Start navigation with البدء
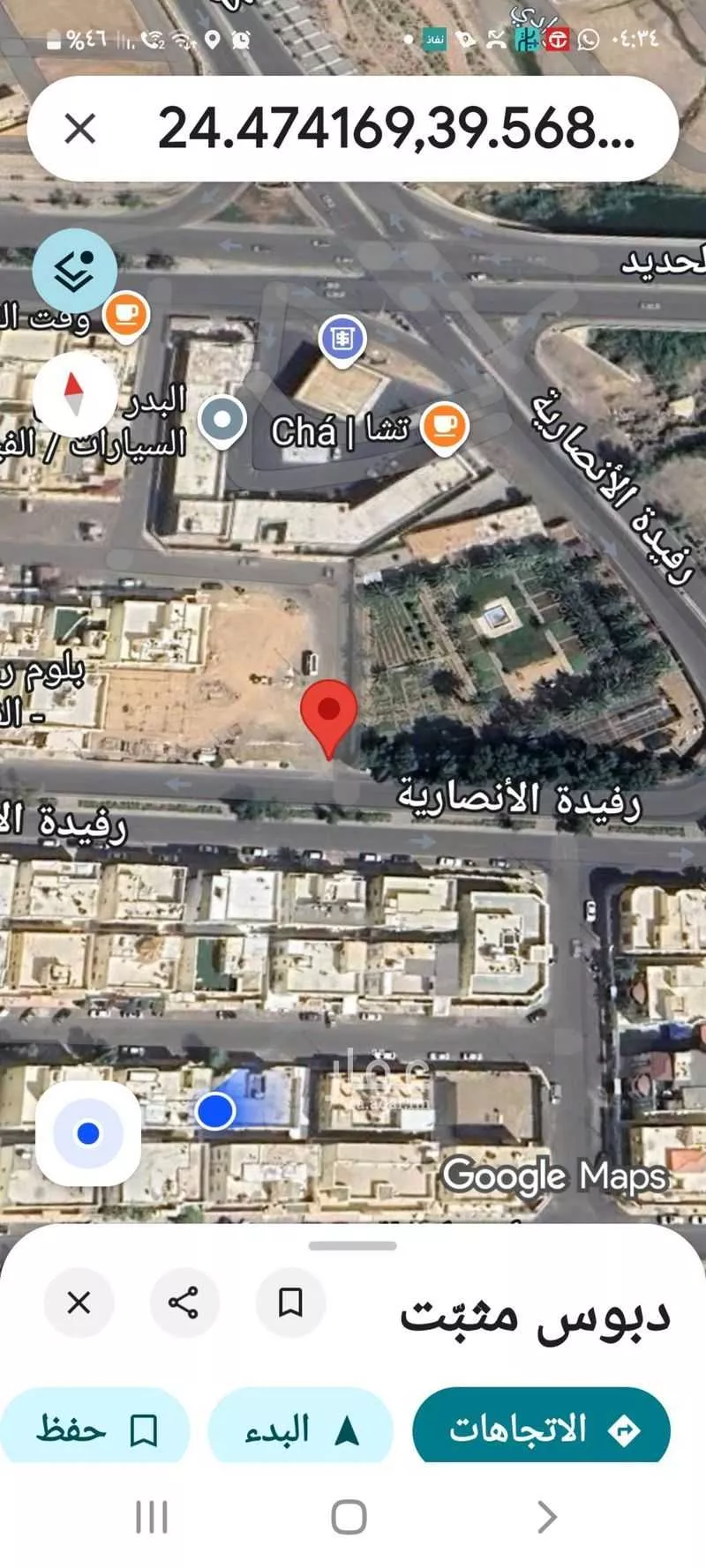The height and width of the screenshot is (1568, 706). pyautogui.click(x=300, y=1429)
